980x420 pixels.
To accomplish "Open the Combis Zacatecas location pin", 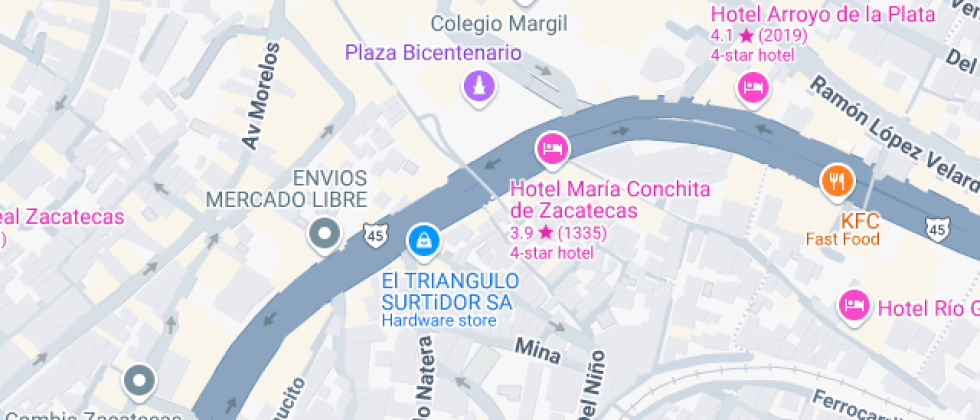I will pos(140,381).
